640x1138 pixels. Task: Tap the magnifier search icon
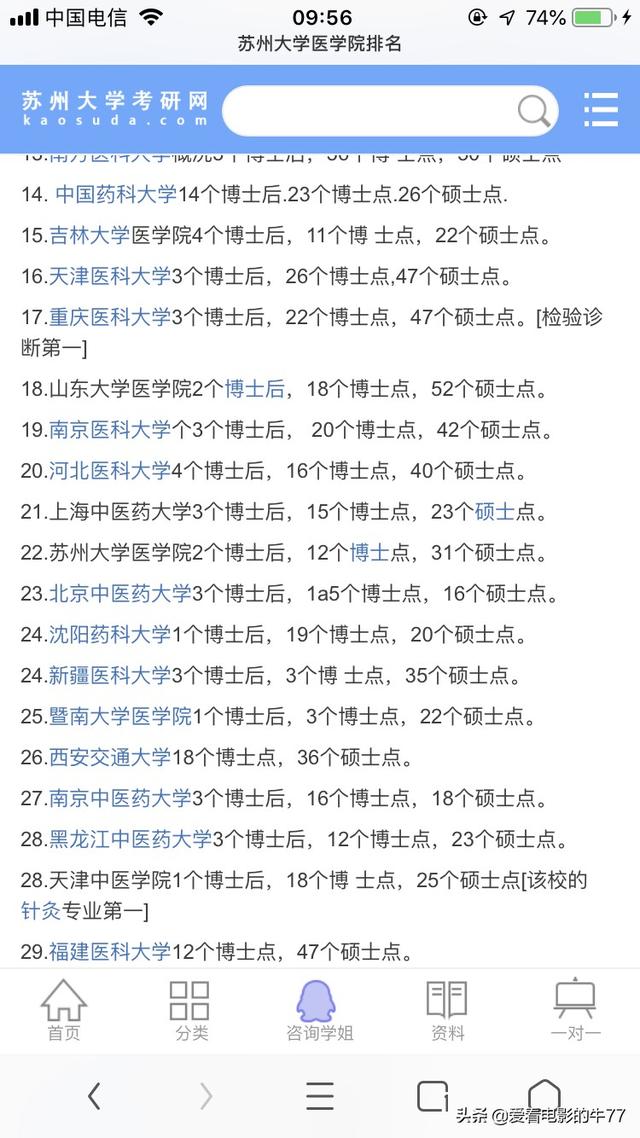point(534,111)
